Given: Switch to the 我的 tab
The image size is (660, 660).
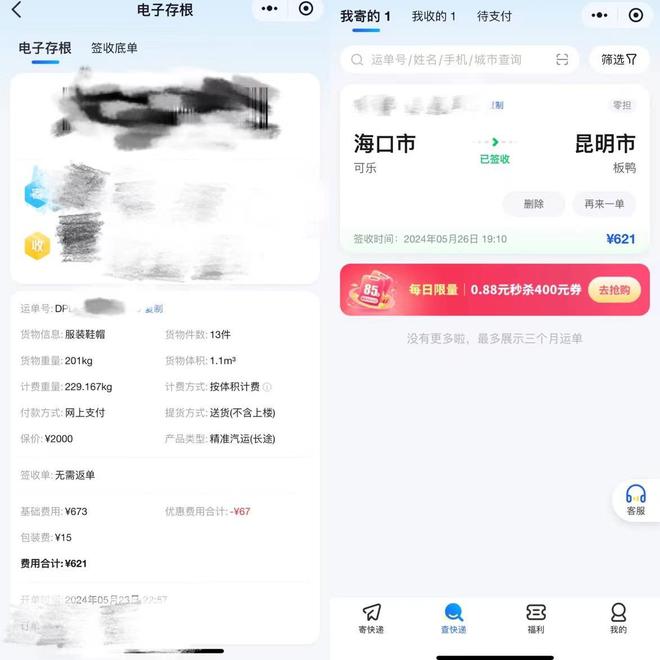Looking at the screenshot, I should point(618,619).
